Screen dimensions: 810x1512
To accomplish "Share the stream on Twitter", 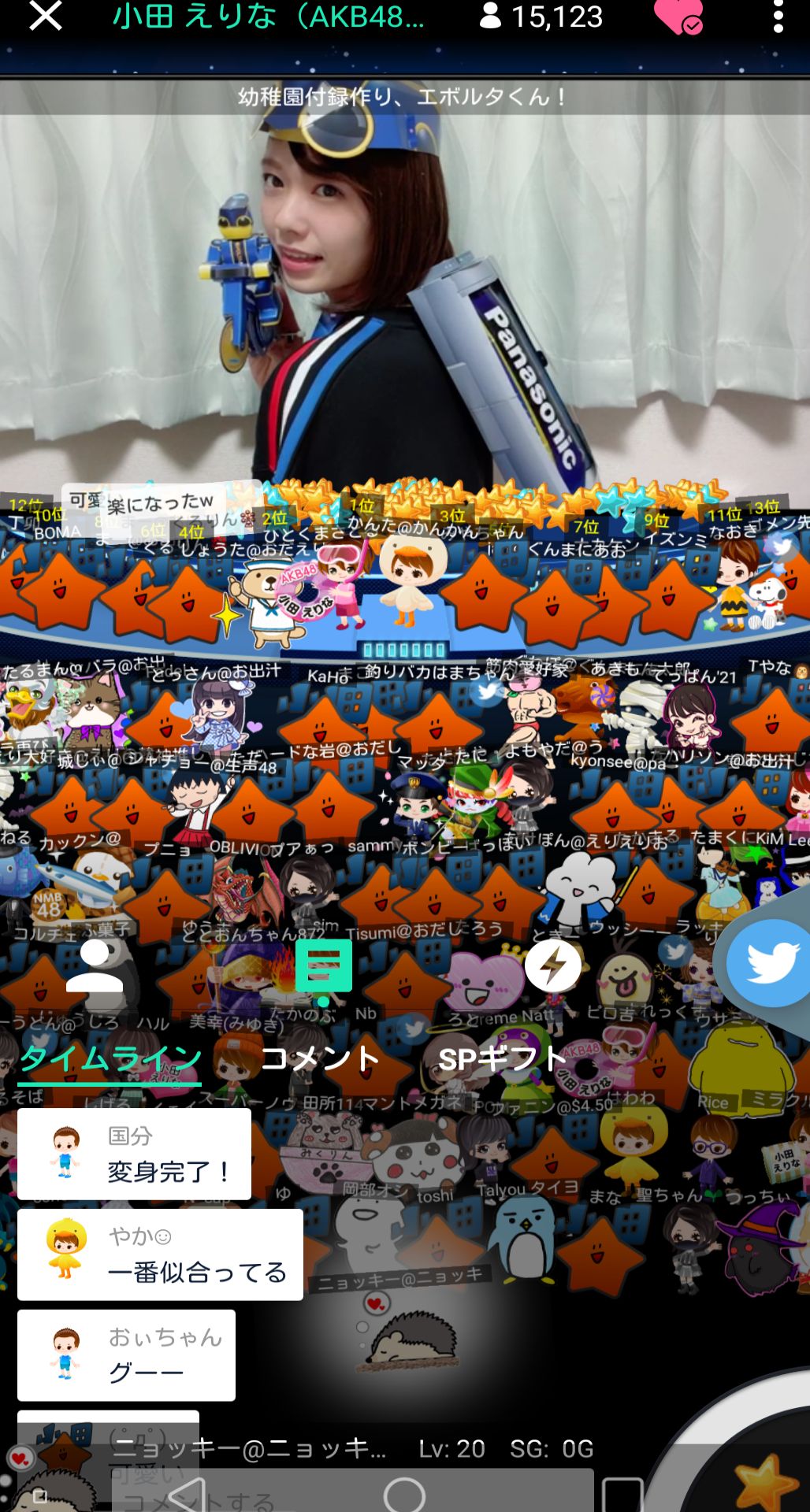I will coord(768,962).
